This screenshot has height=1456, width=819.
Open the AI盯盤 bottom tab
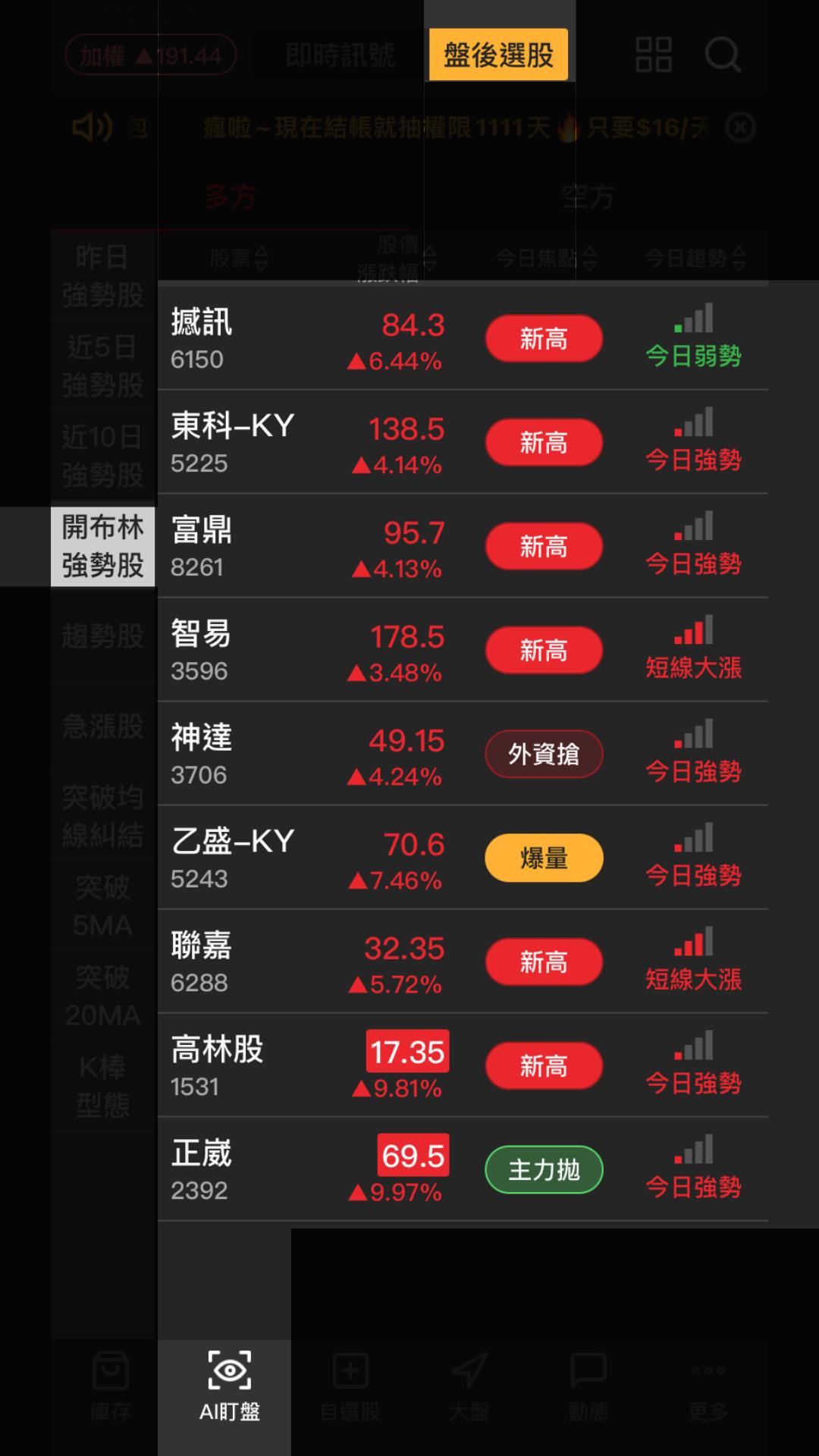(229, 1387)
